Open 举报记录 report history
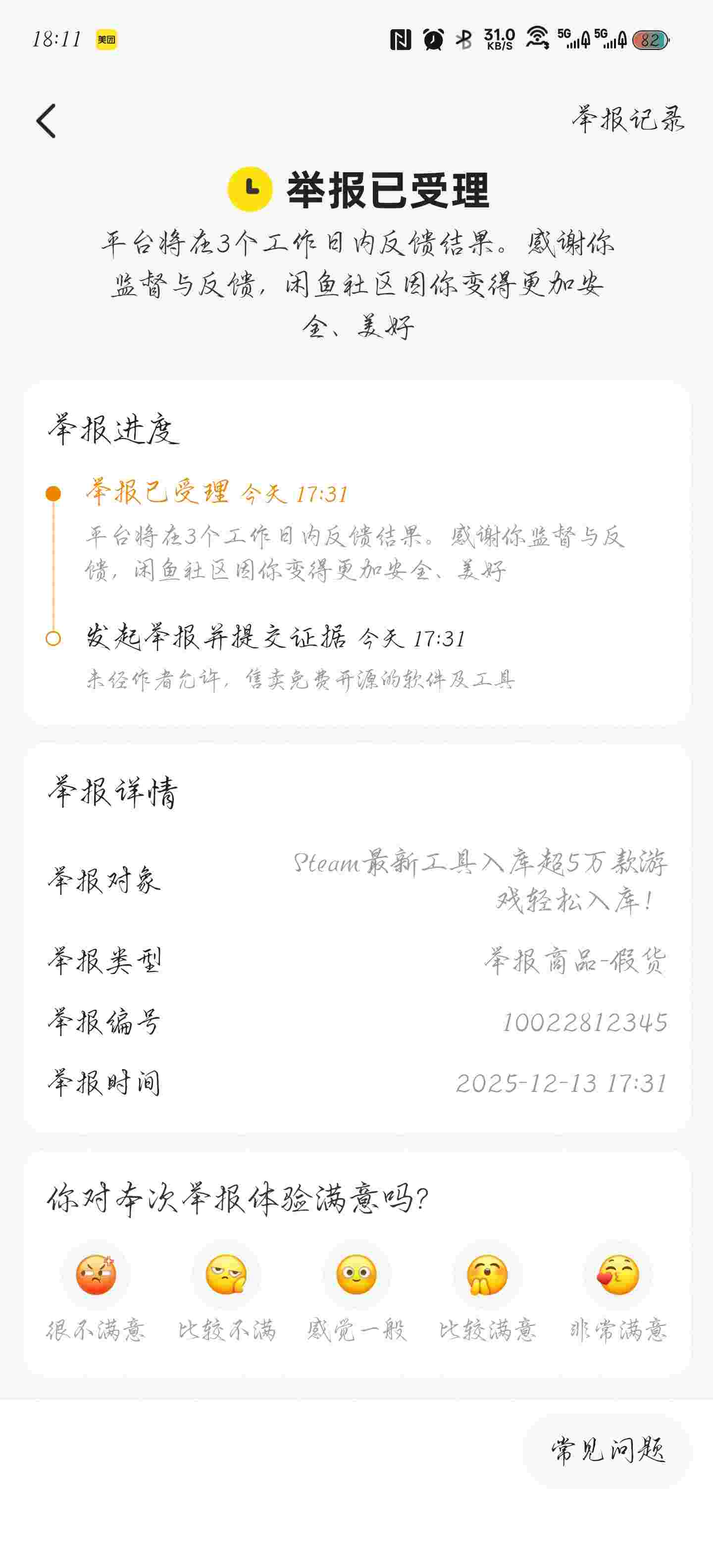Viewport: 713px width, 1568px height. coord(628,119)
